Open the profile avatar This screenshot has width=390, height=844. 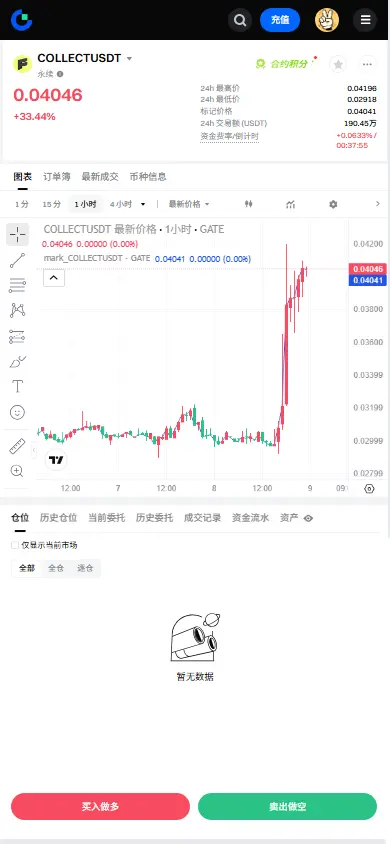(327, 20)
